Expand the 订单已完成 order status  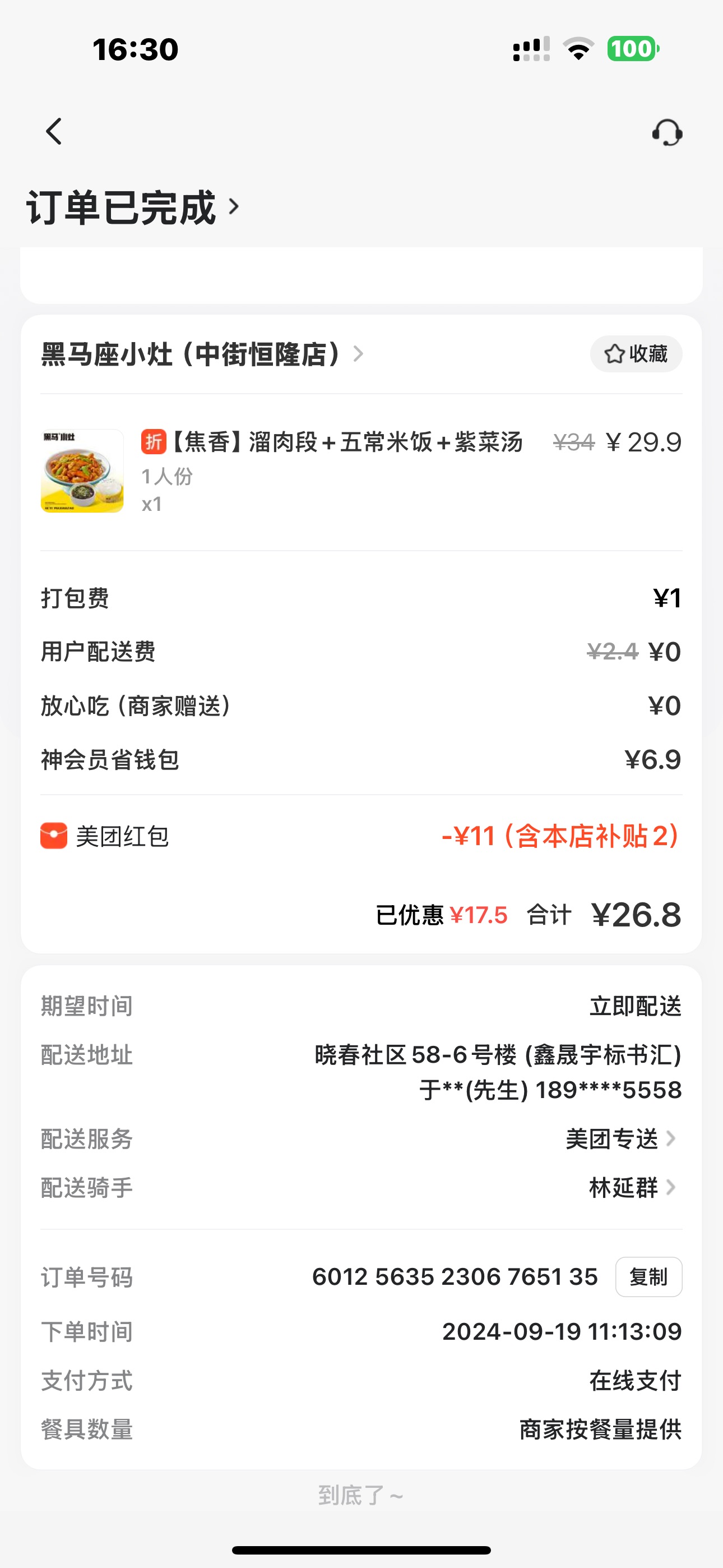click(133, 207)
